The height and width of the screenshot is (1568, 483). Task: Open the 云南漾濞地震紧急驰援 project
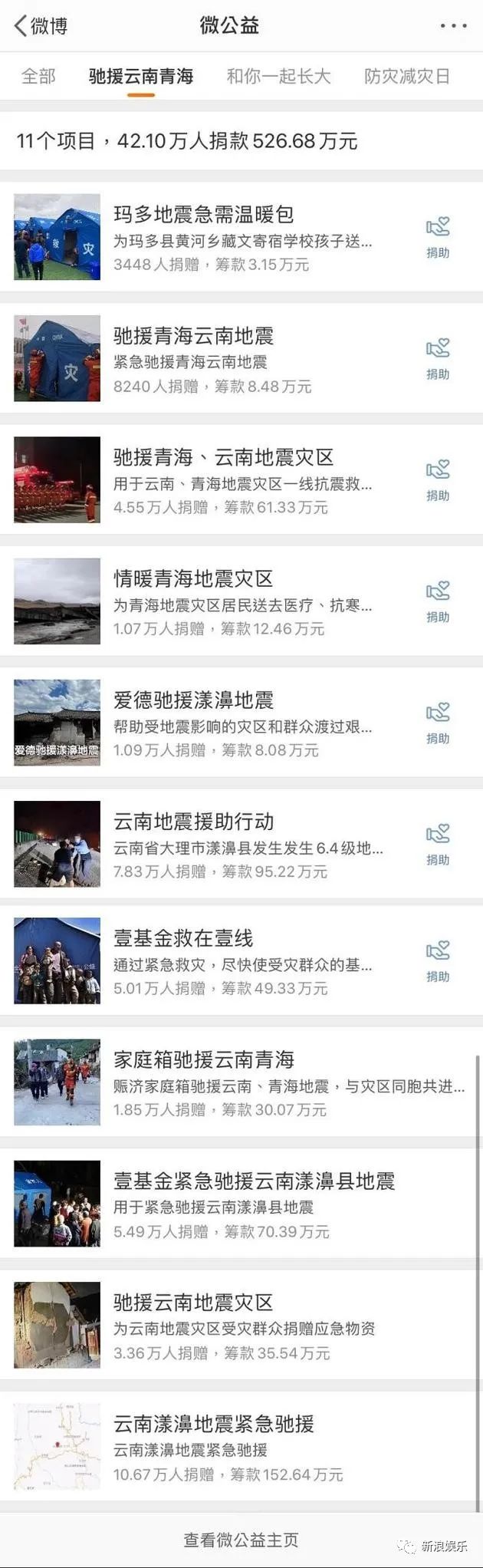(x=214, y=1424)
